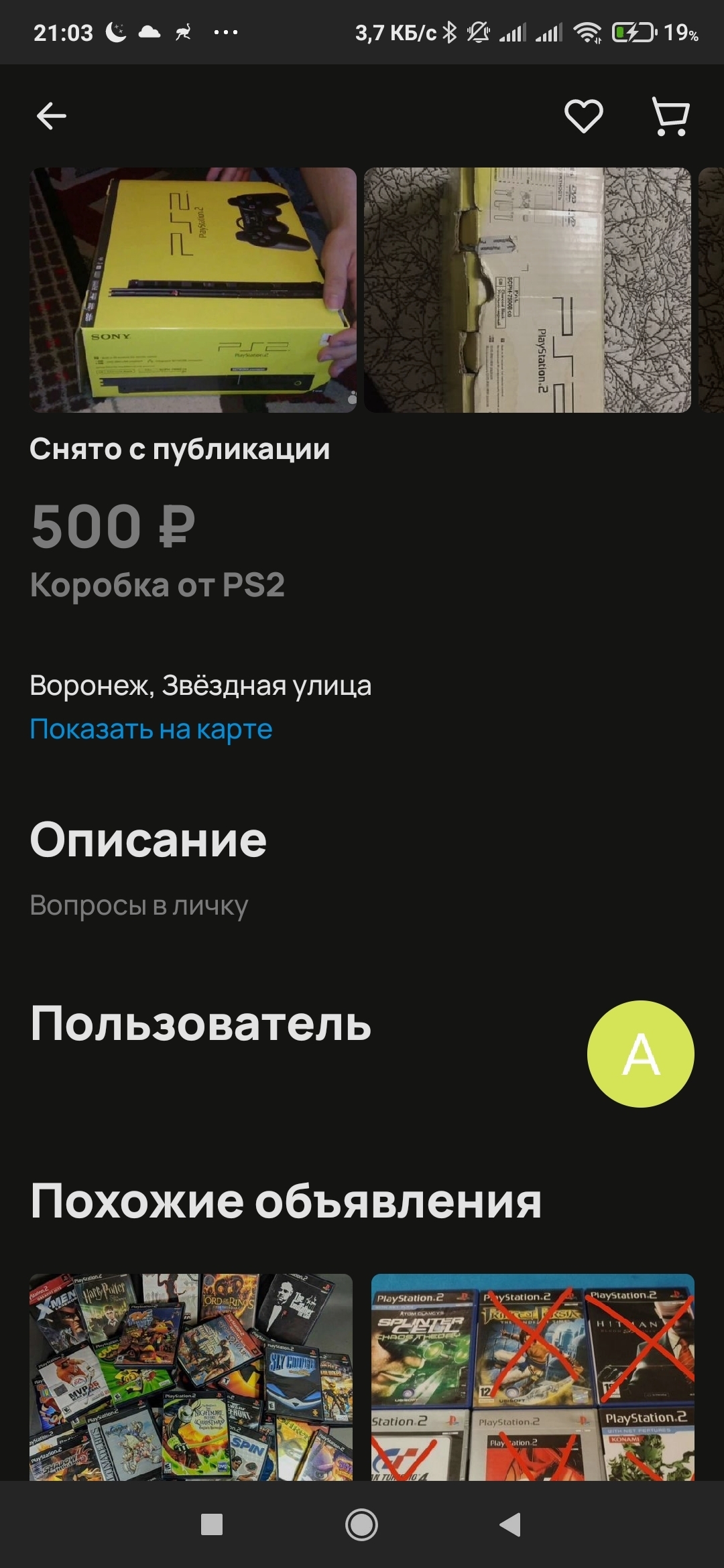Tap the system home button
Image resolution: width=724 pixels, height=1568 pixels.
(x=361, y=1525)
